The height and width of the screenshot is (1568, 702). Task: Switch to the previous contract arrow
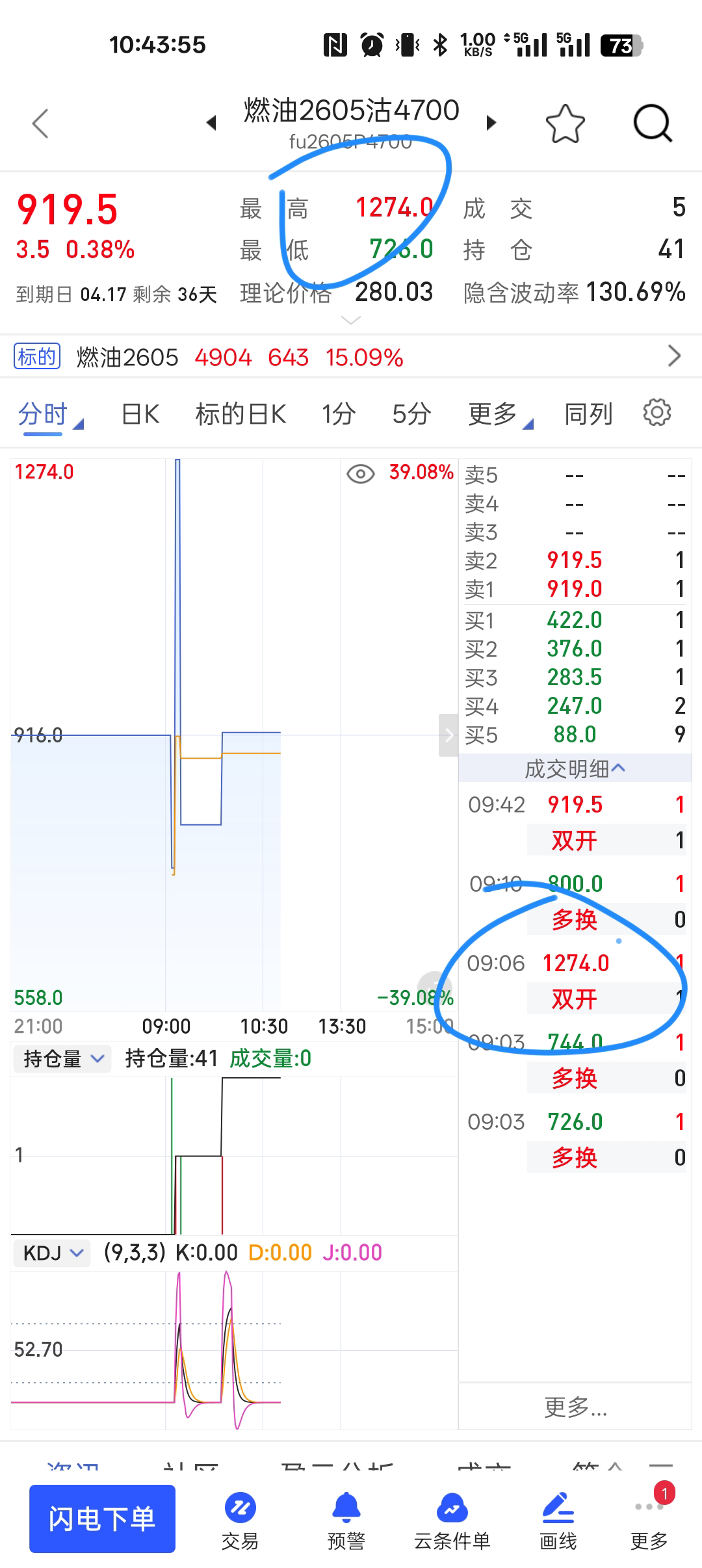pos(211,123)
